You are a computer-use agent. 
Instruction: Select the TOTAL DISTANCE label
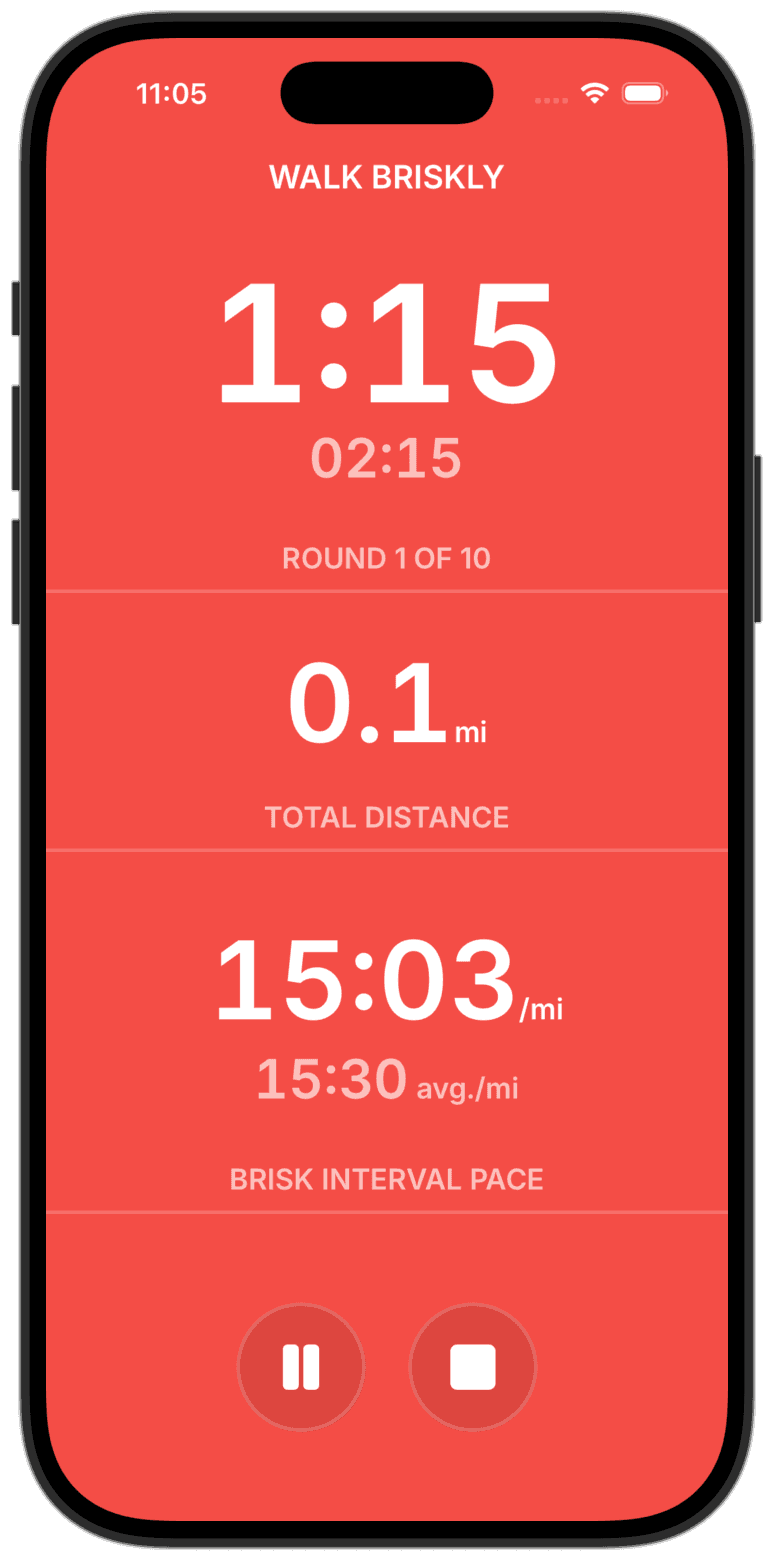click(386, 817)
